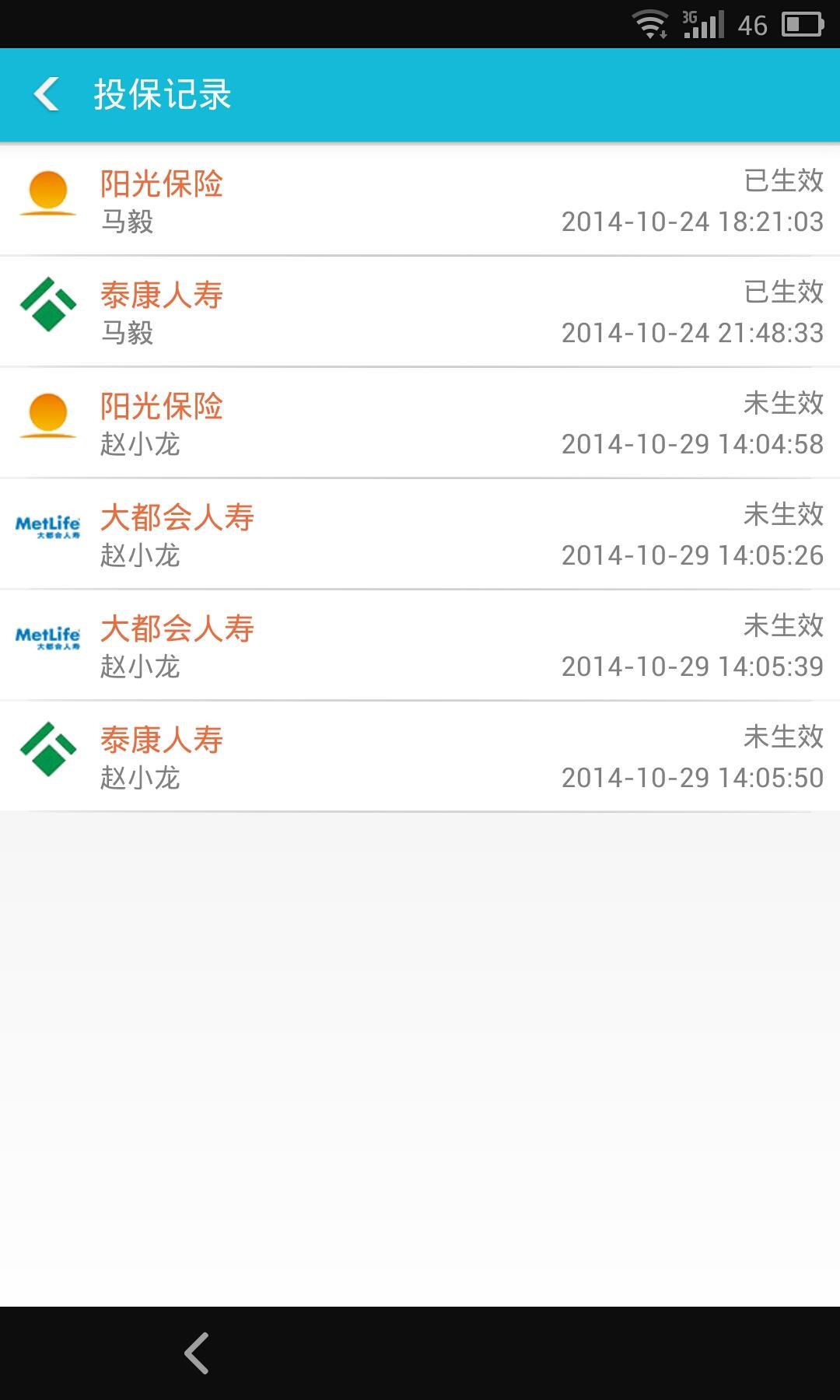Open 大都会人寿 record at 14:05:39
The height and width of the screenshot is (1400, 840).
[420, 646]
